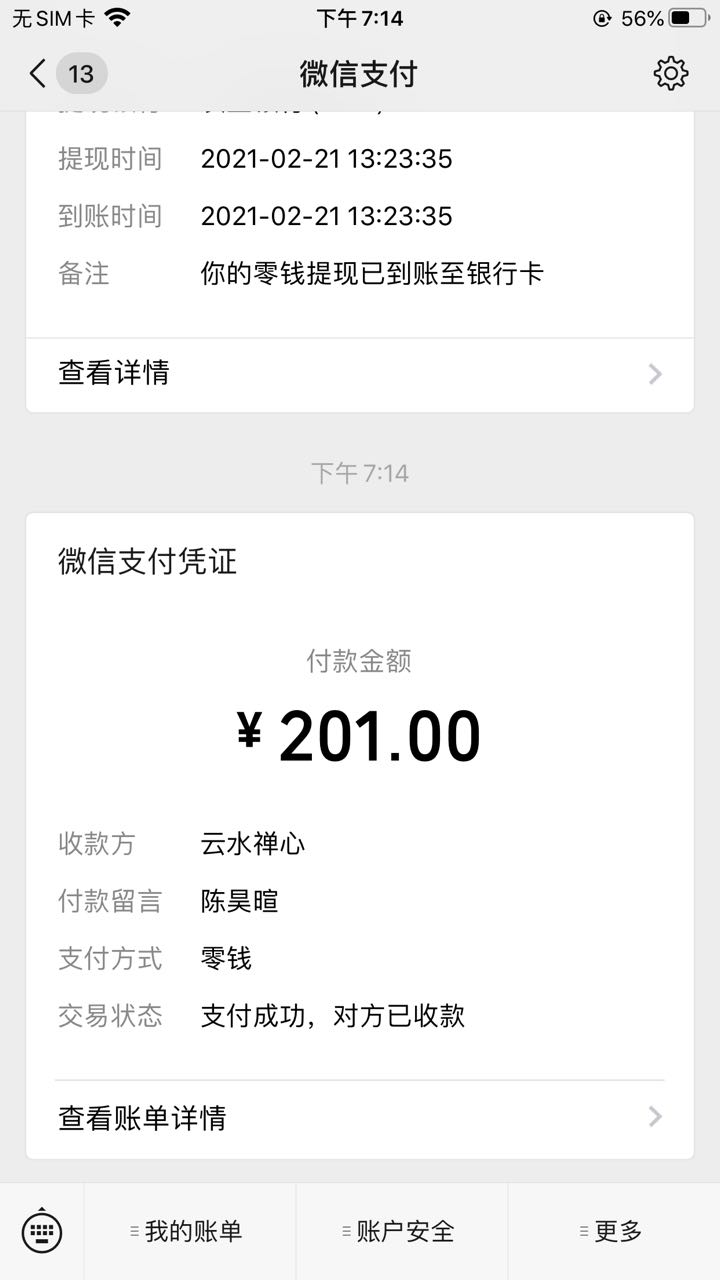
Task: Open 查看详情 for the withdrawal
Action: 360,374
